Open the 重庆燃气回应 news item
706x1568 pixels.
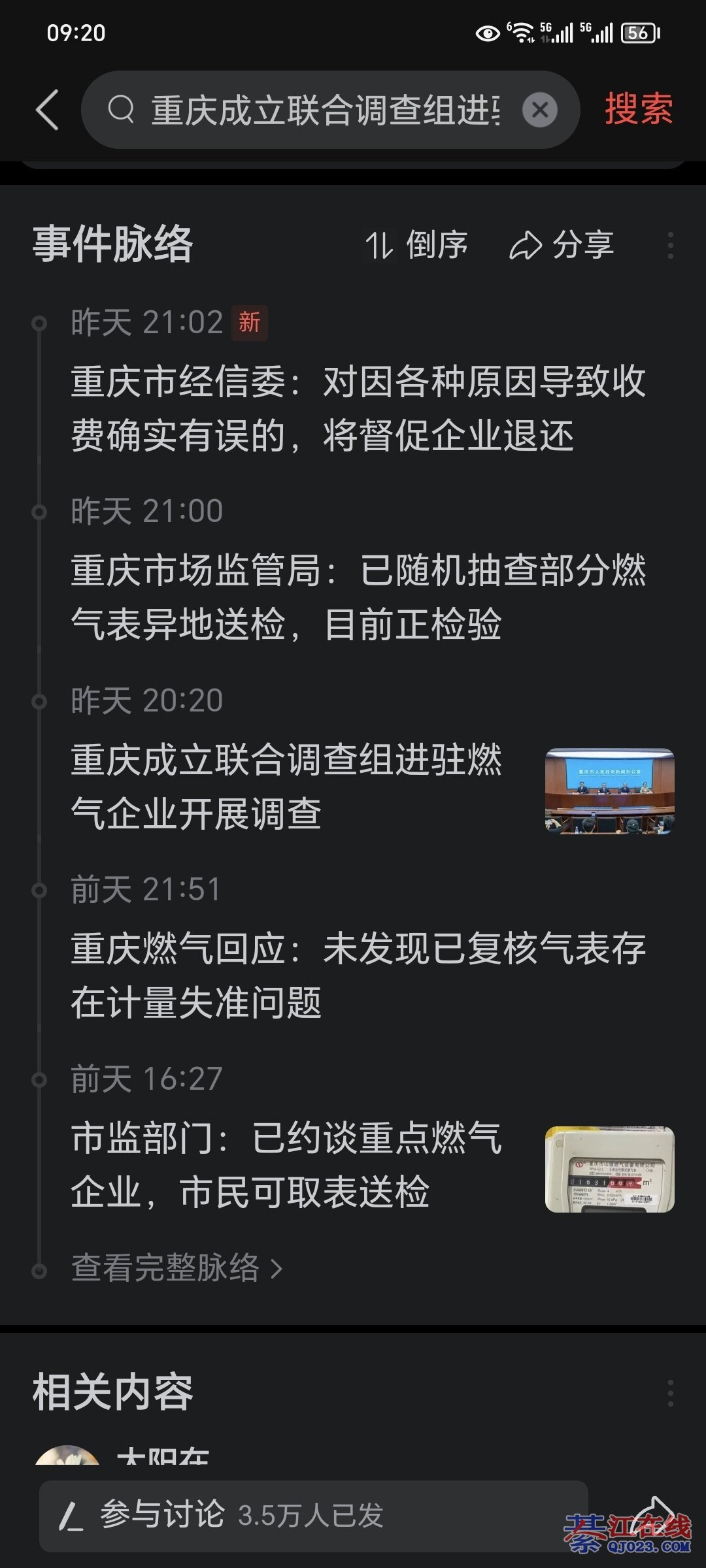[x=358, y=975]
